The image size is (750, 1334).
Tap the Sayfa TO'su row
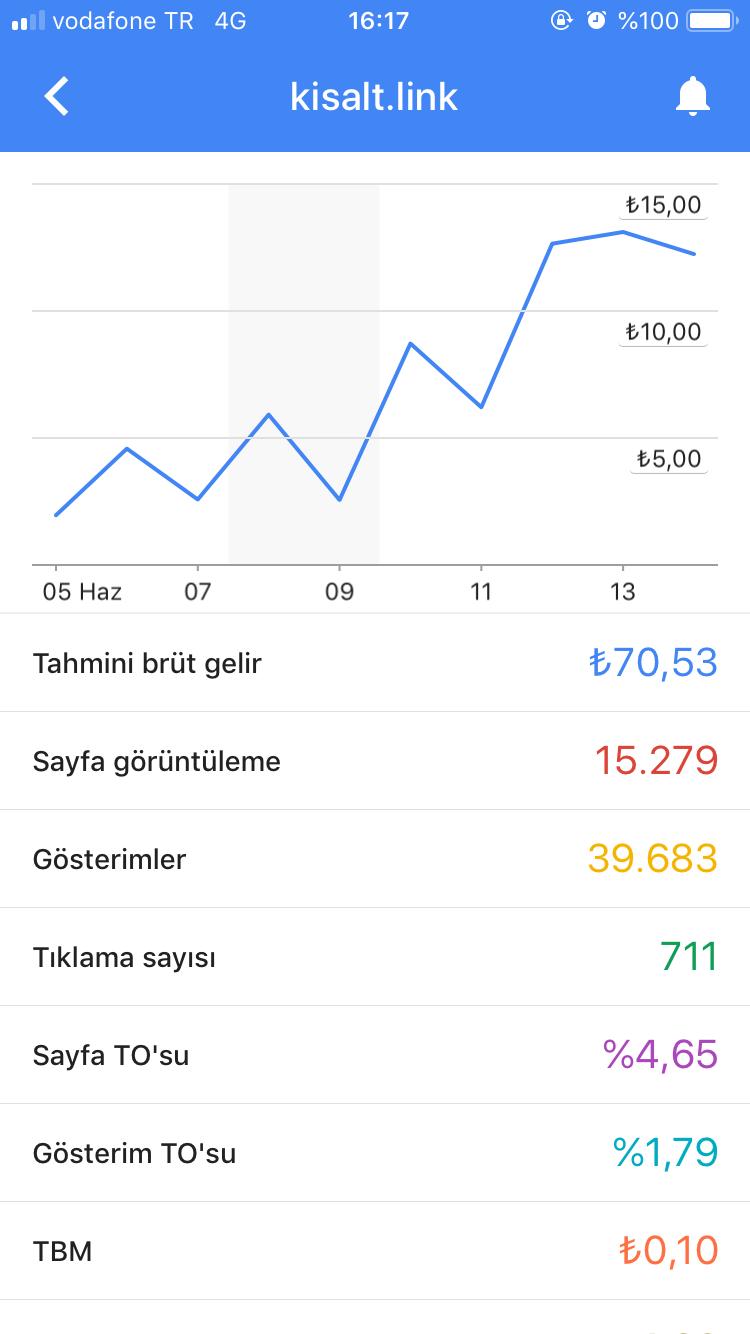pyautogui.click(x=375, y=1055)
